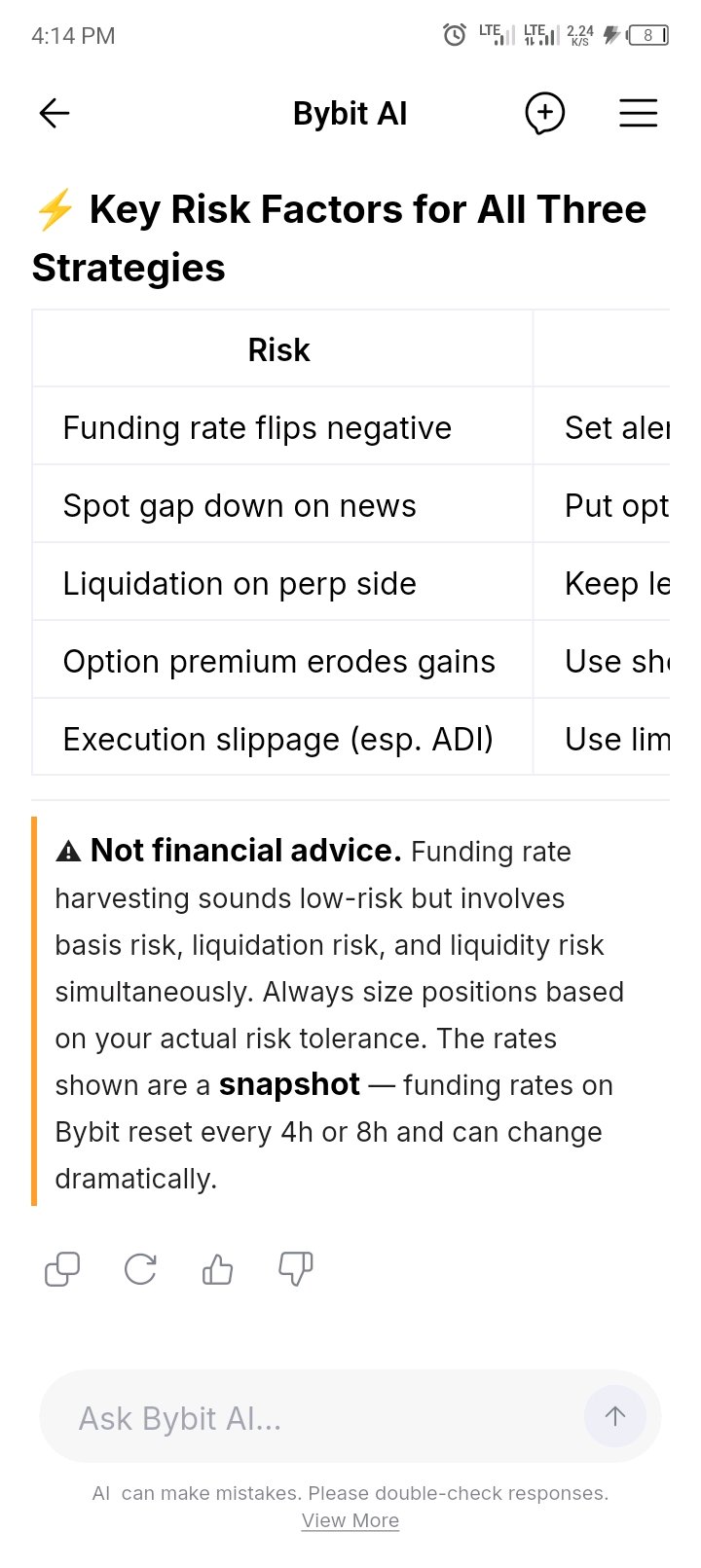Focus the Ask Bybit AI input field
Screen dimensions: 701x1568
point(312,1417)
